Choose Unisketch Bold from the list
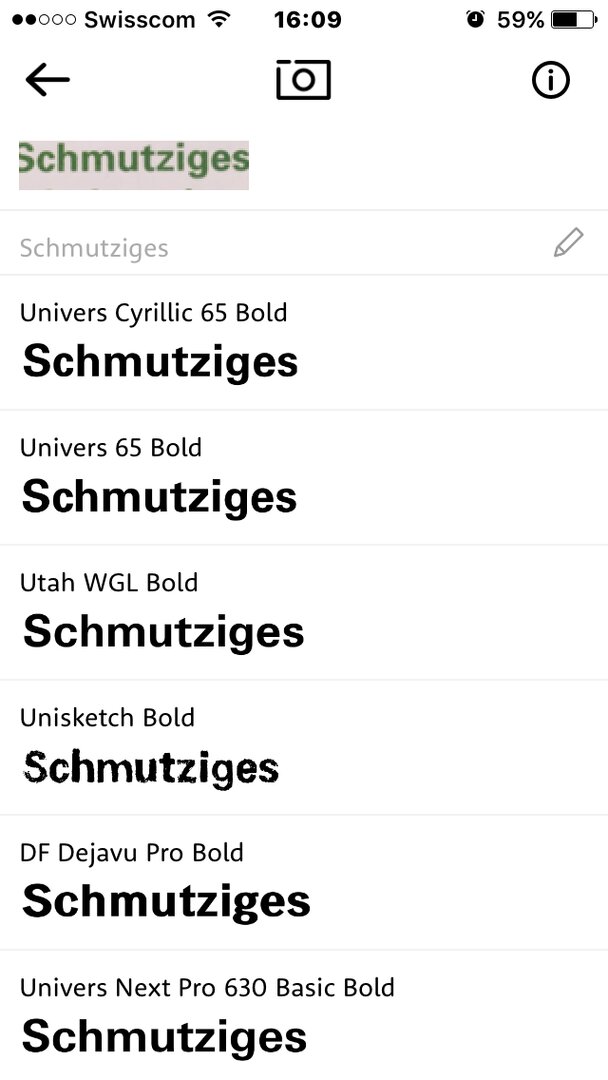This screenshot has height=1080, width=608. pos(304,747)
